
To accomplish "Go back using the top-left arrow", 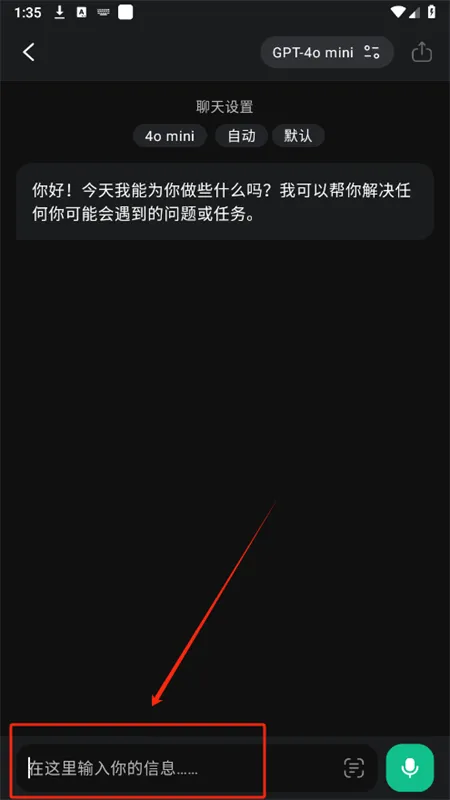I will [x=29, y=52].
